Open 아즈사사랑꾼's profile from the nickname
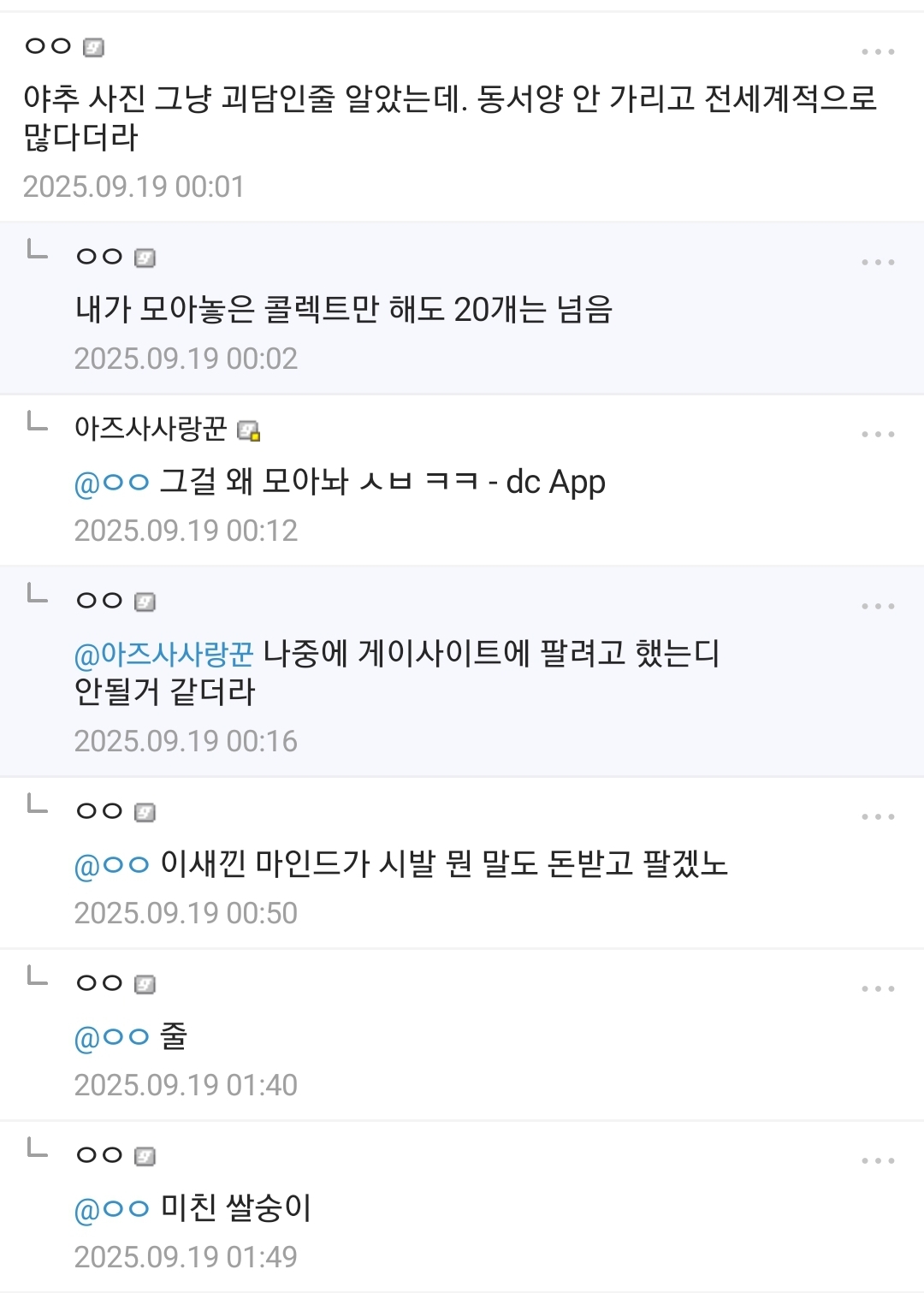Image resolution: width=924 pixels, height=1293 pixels. coord(151,428)
